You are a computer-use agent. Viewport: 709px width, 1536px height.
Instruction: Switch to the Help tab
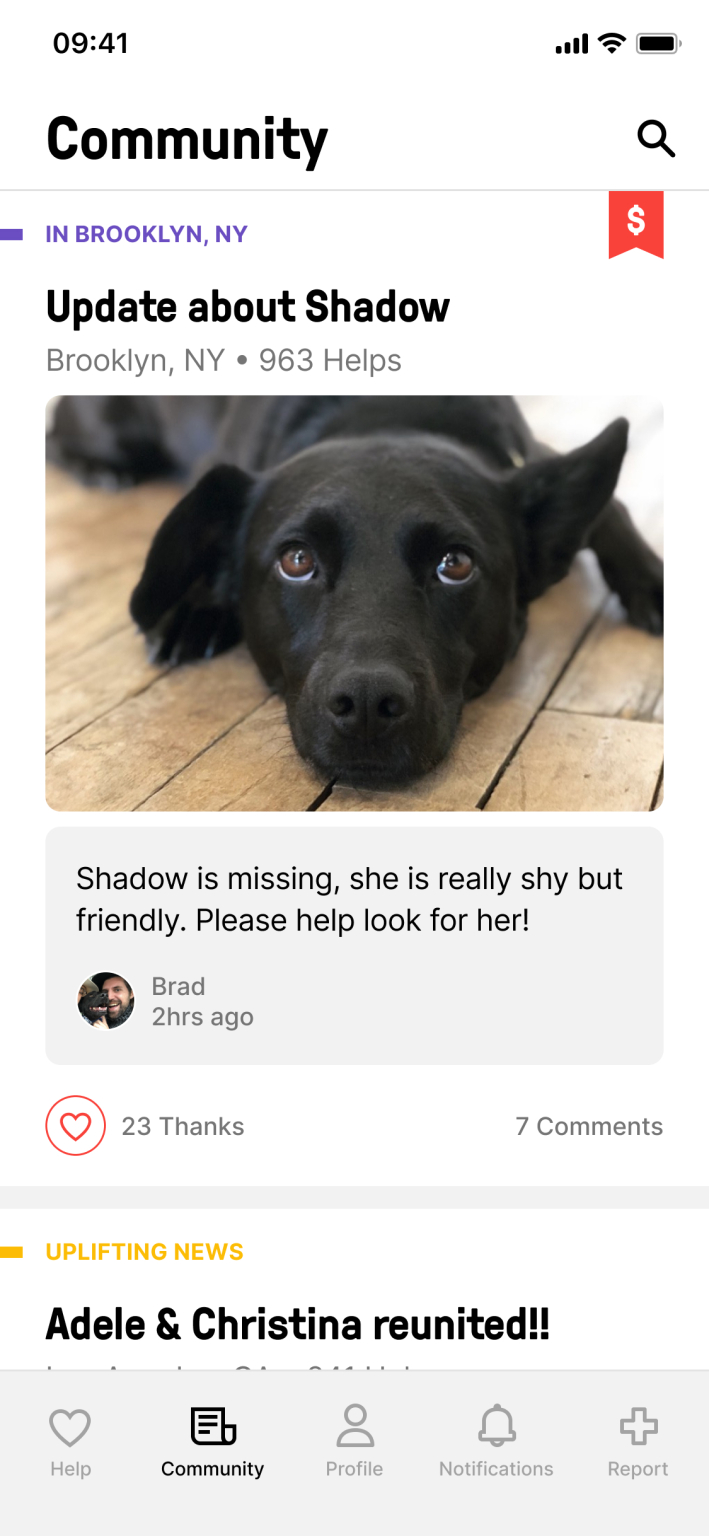(70, 1441)
